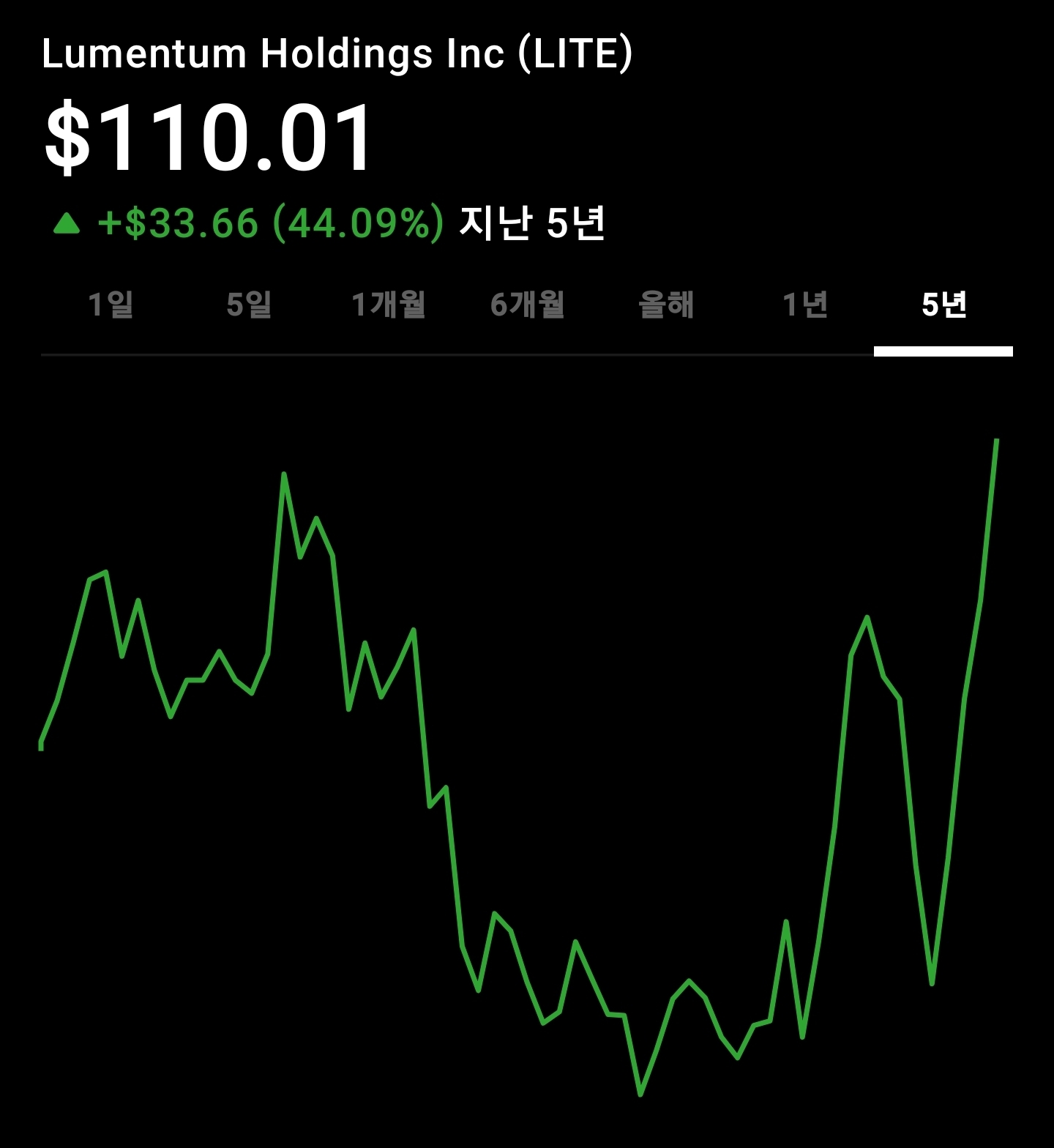View the 1년 price chart
Image resolution: width=1054 pixels, height=1148 pixels.
pyautogui.click(x=804, y=305)
